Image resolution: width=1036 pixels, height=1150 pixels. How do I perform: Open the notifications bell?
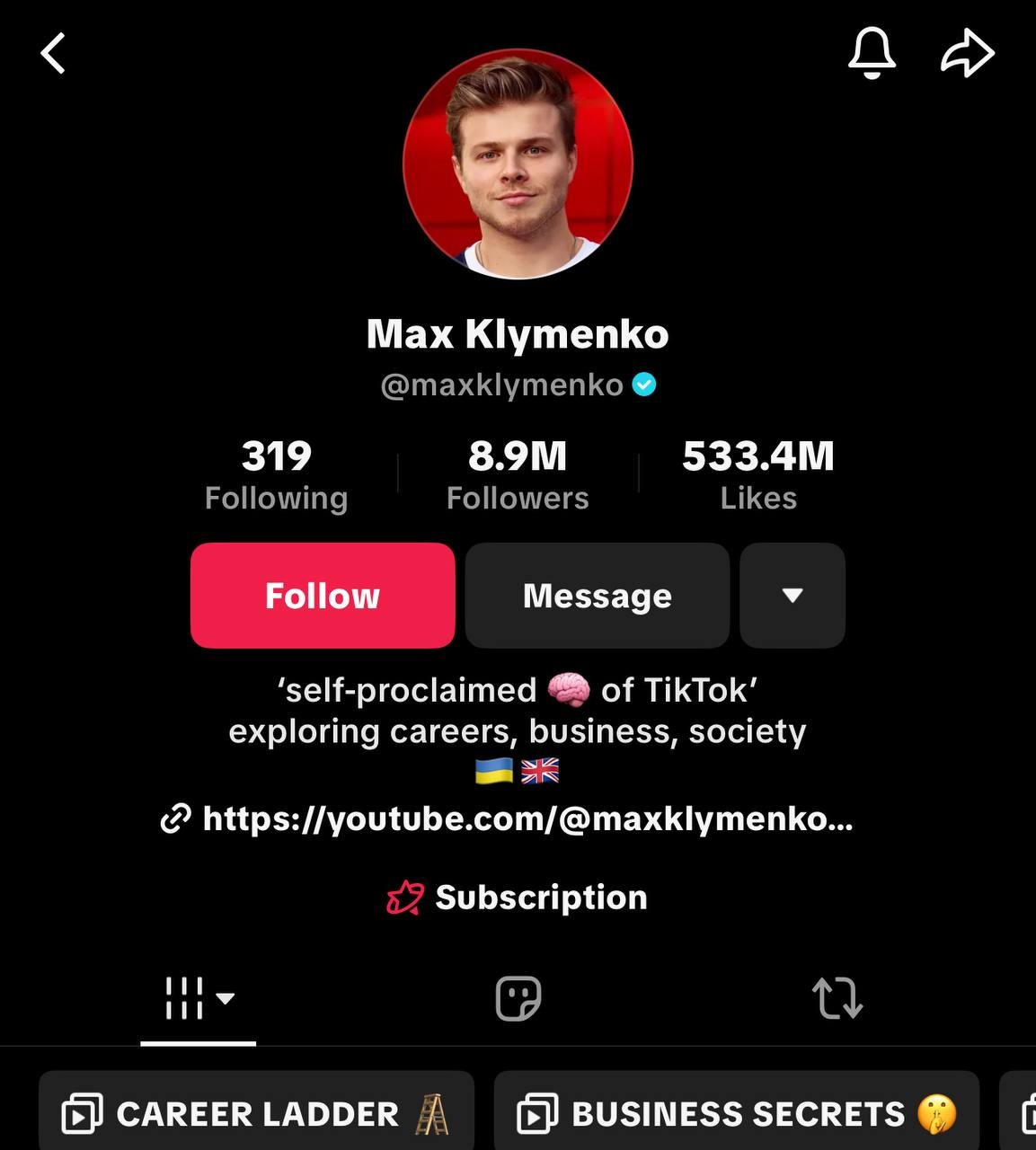click(872, 52)
